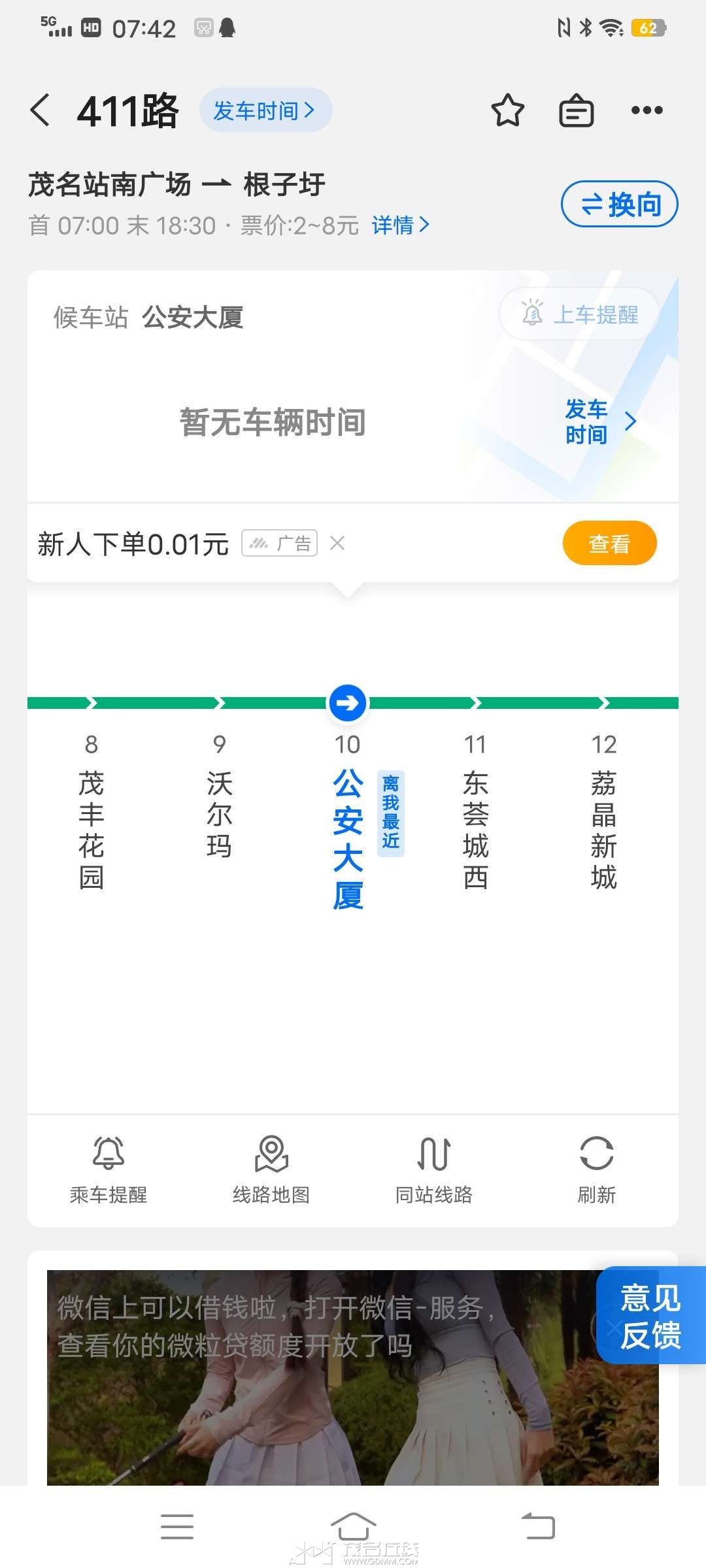Tap 换向 to reverse the route direction
The height and width of the screenshot is (1568, 706).
pyautogui.click(x=619, y=204)
